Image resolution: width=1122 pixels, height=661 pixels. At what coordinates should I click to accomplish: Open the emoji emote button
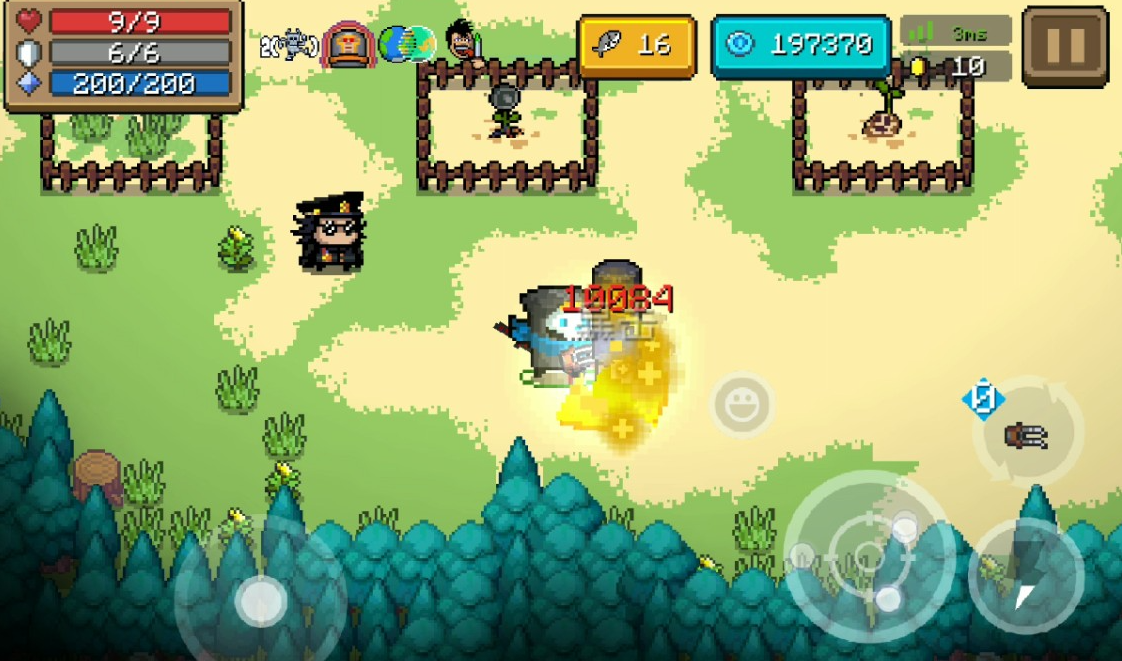(742, 405)
